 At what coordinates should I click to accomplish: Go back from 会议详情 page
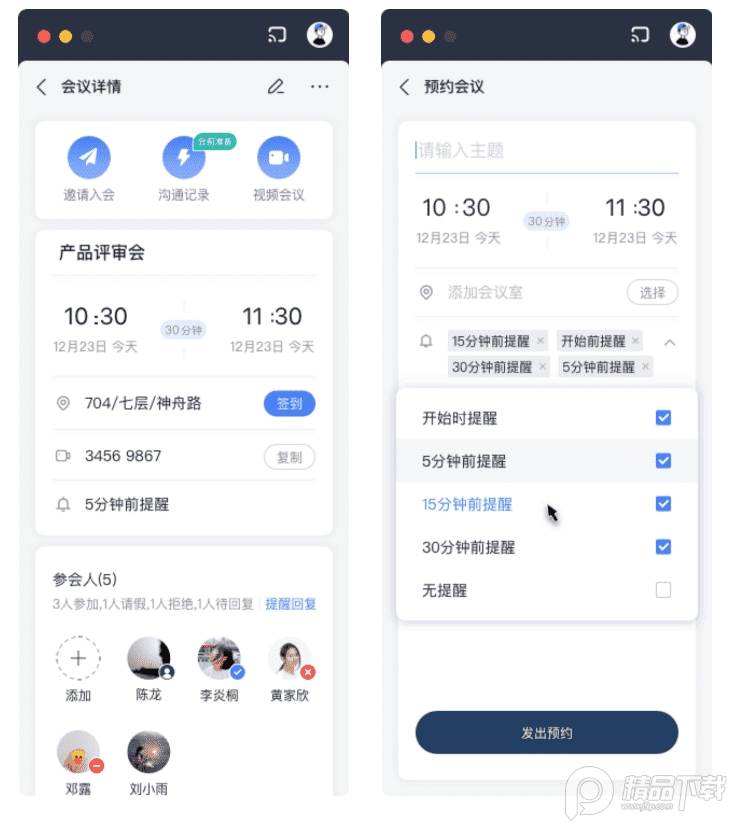(41, 87)
